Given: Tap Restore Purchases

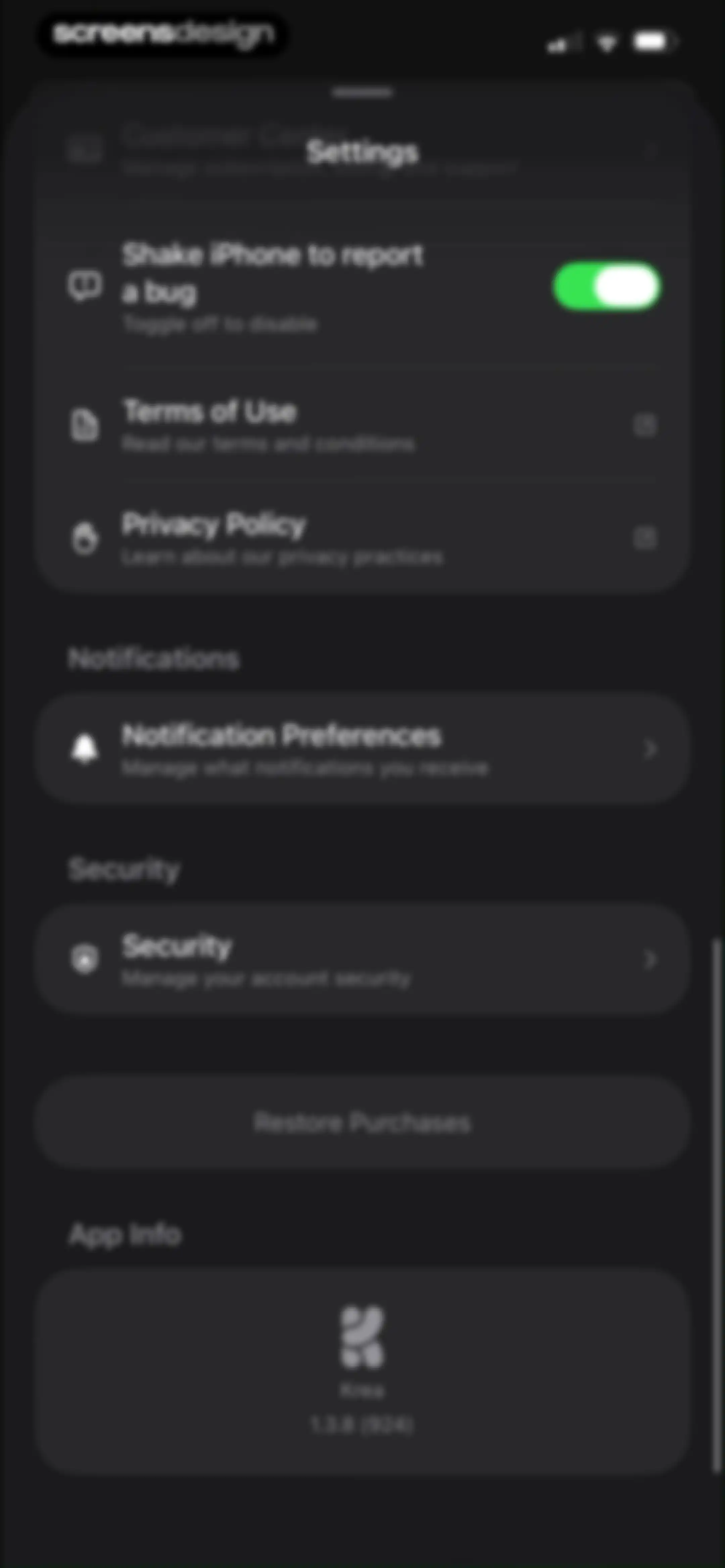Looking at the screenshot, I should coord(363,1122).
